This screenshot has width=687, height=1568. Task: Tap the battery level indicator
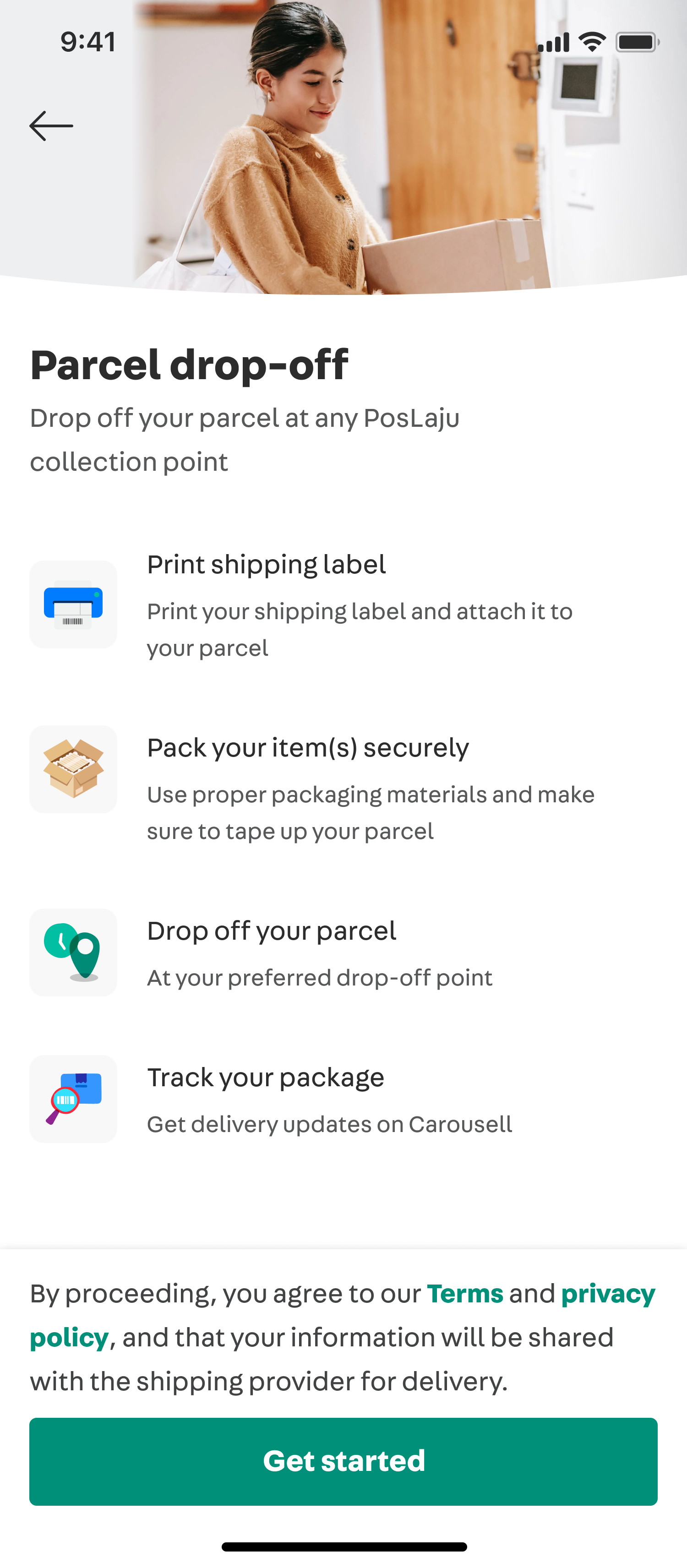tap(635, 41)
